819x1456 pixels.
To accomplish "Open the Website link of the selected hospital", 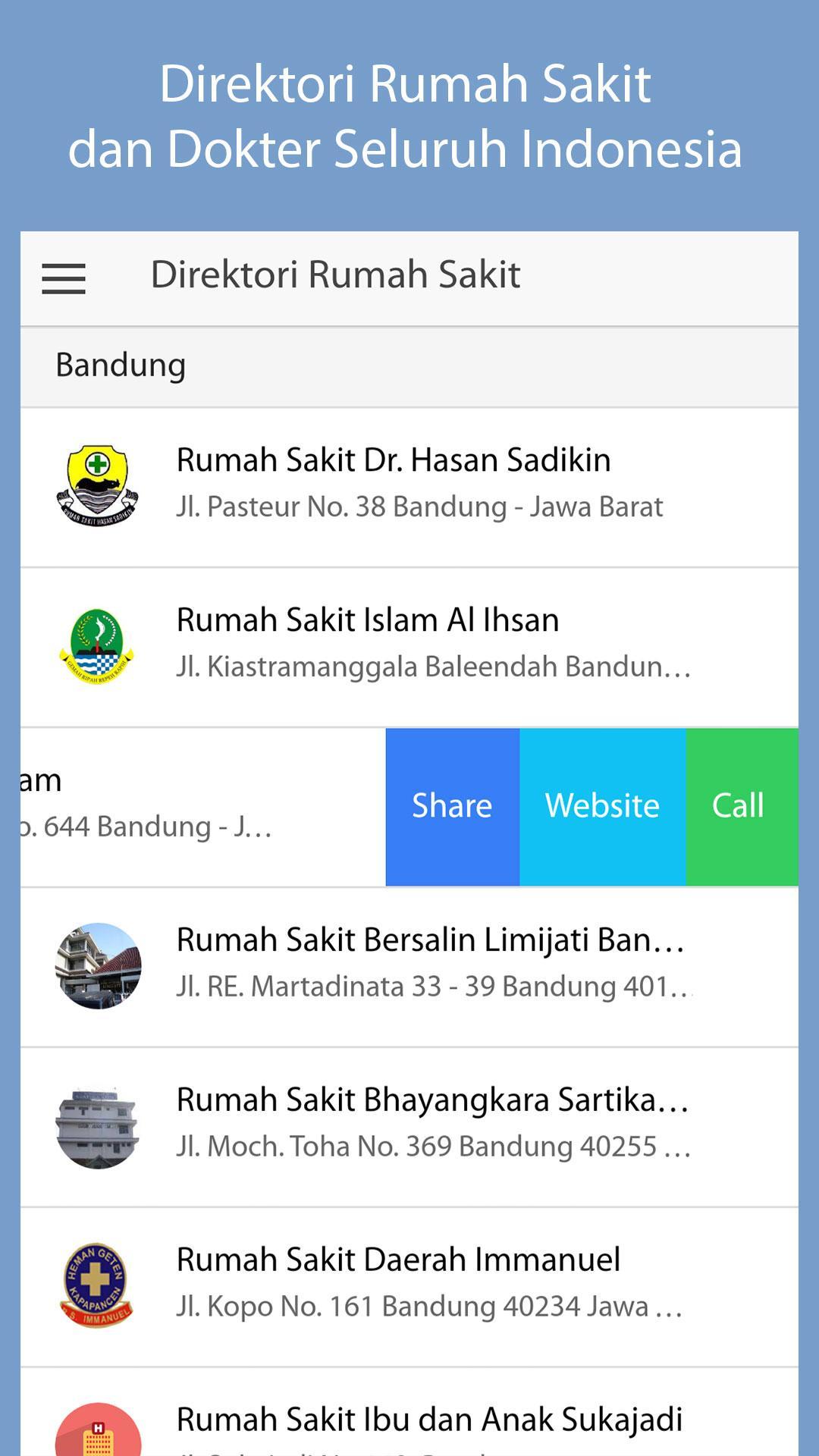I will (601, 805).
